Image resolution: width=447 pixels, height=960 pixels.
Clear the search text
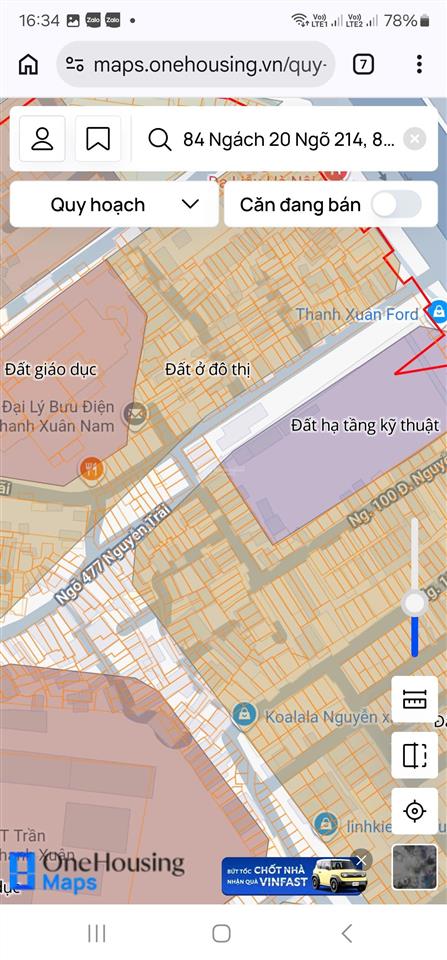pos(415,139)
